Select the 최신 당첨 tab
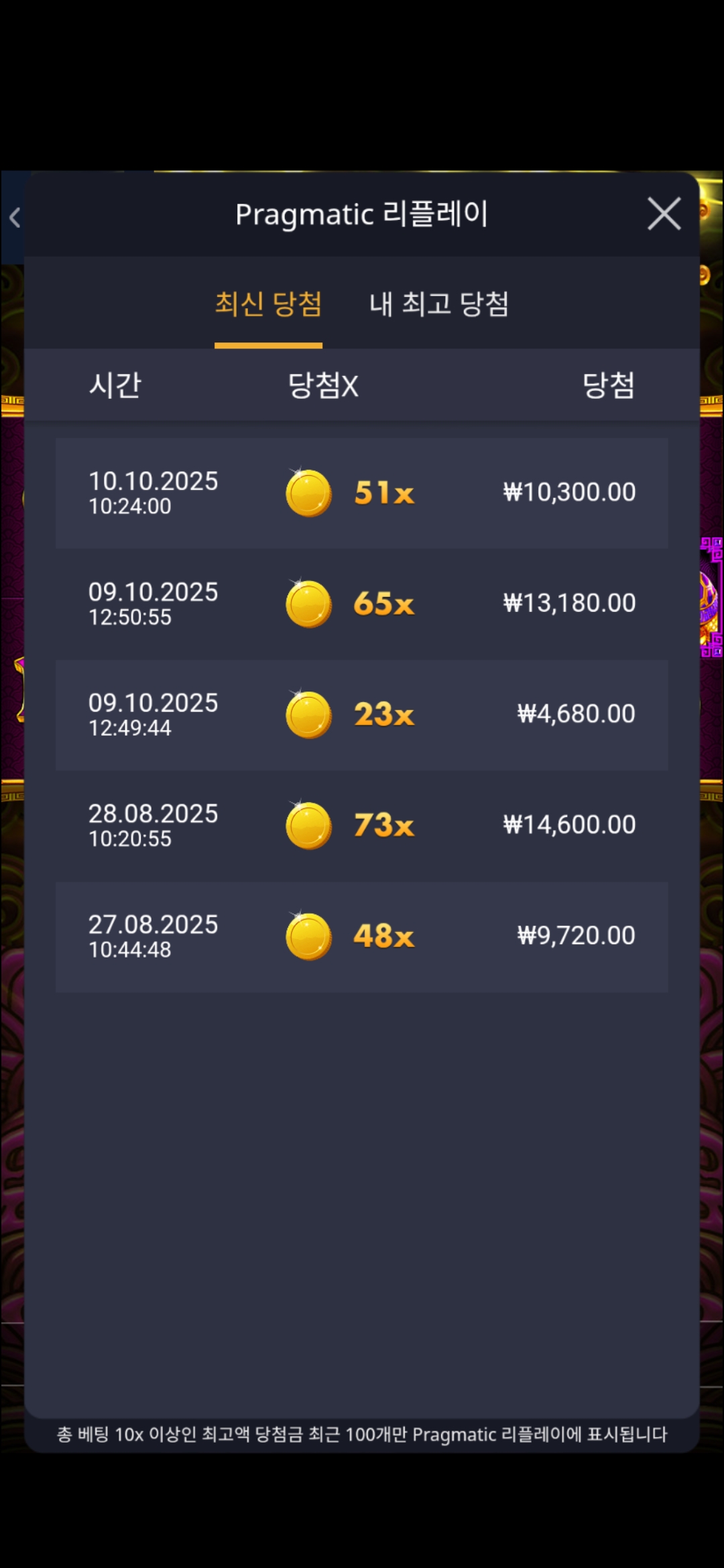 pos(268,304)
